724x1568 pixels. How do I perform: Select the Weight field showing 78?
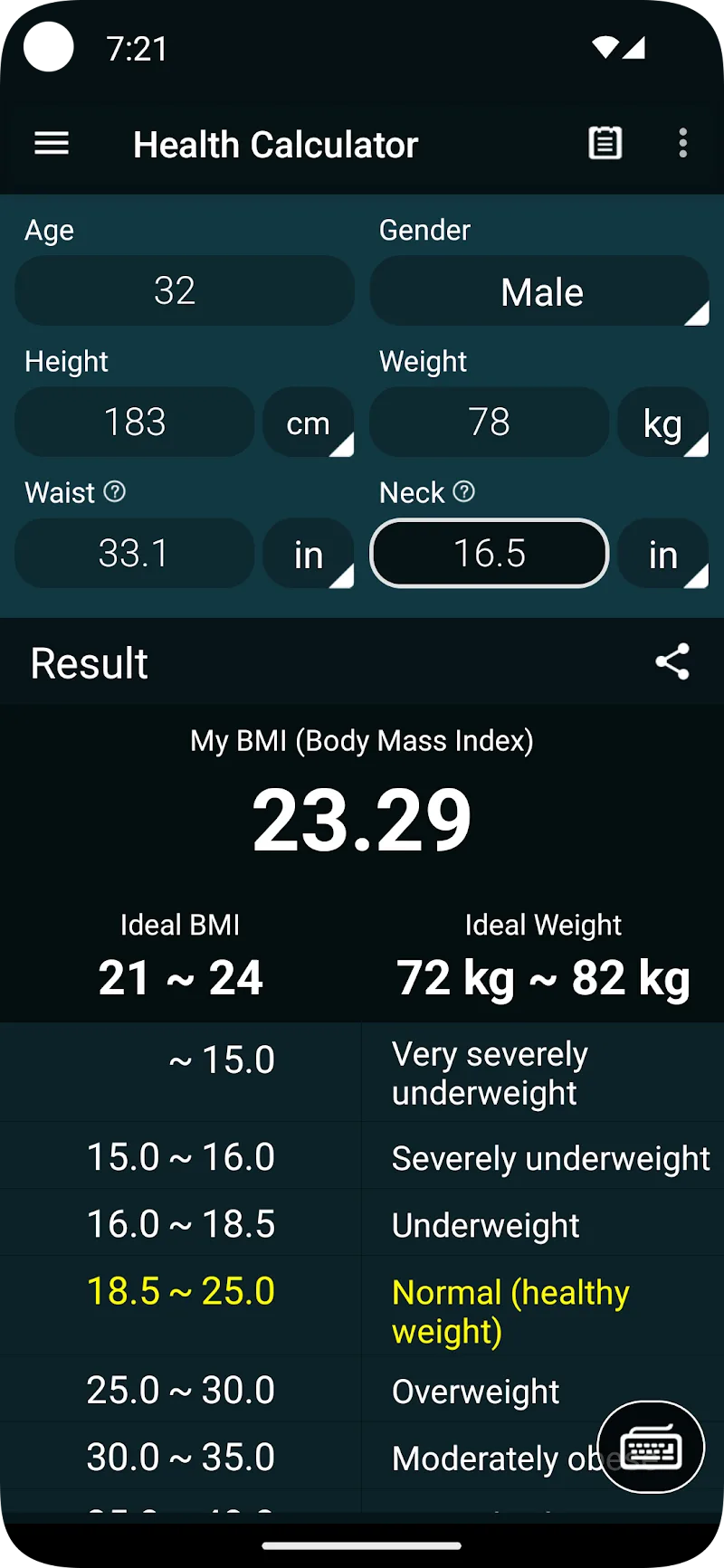pos(489,422)
